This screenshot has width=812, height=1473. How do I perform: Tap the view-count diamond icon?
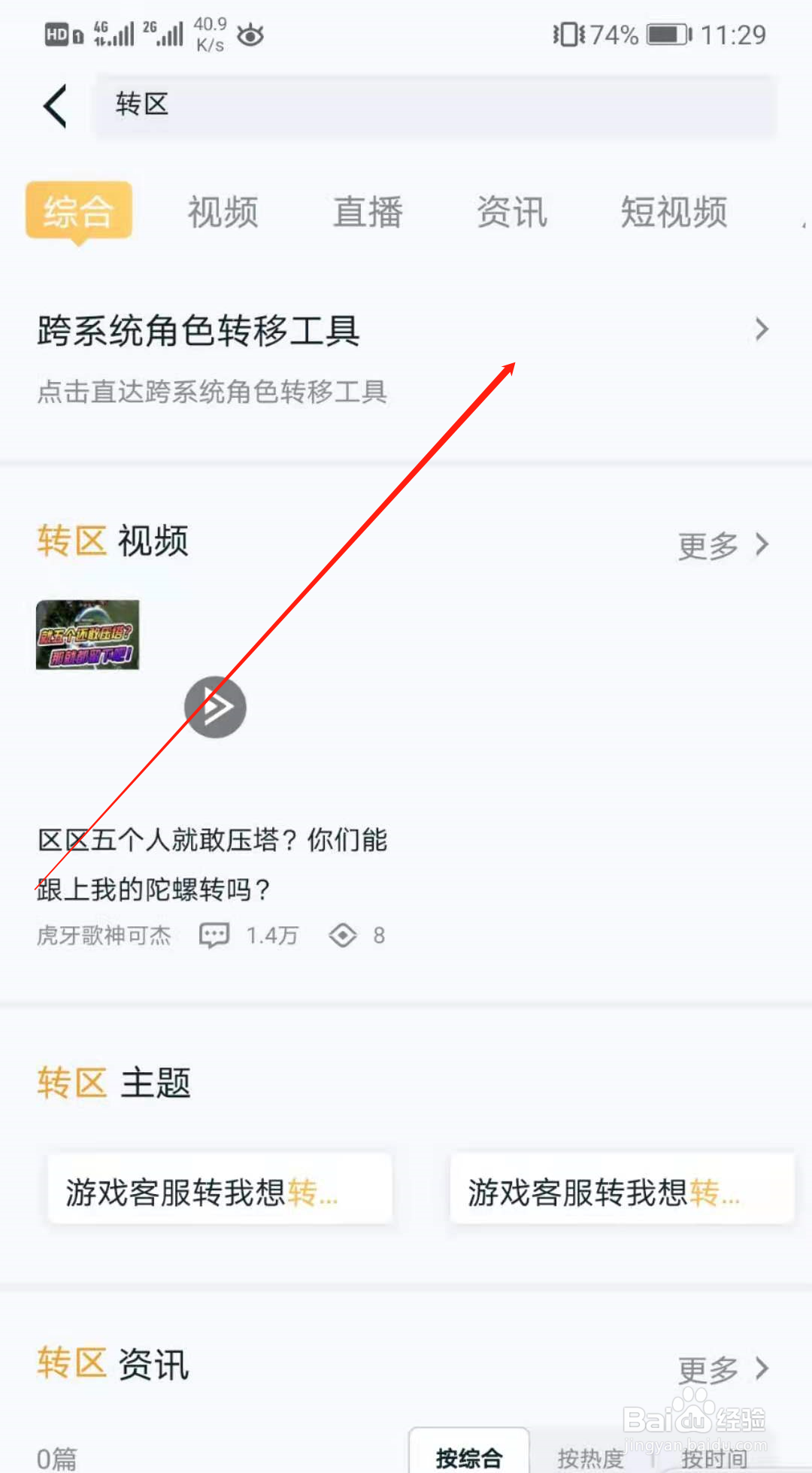point(344,935)
